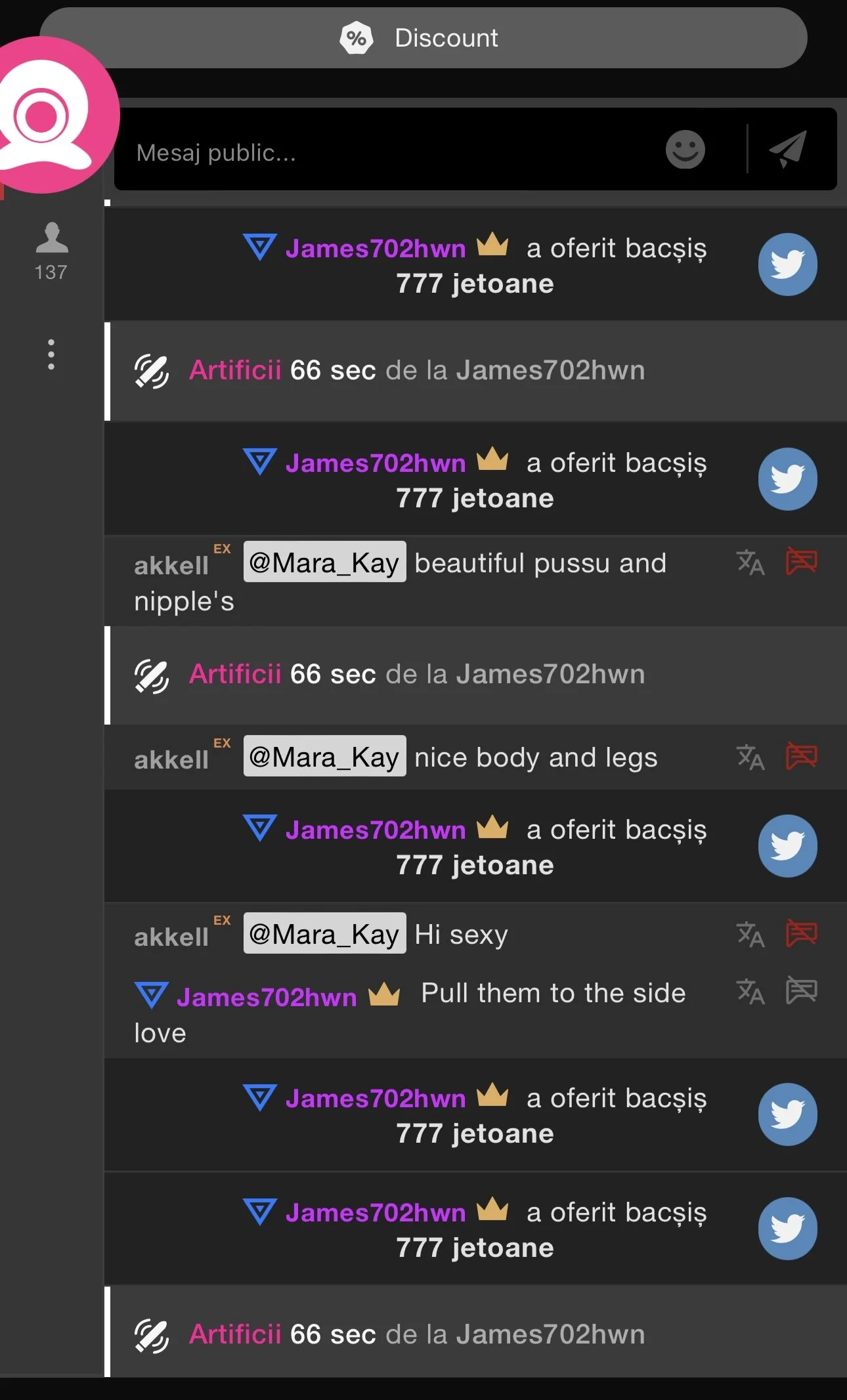The height and width of the screenshot is (1400, 847).
Task: Open the viewers list icon
Action: (x=51, y=250)
